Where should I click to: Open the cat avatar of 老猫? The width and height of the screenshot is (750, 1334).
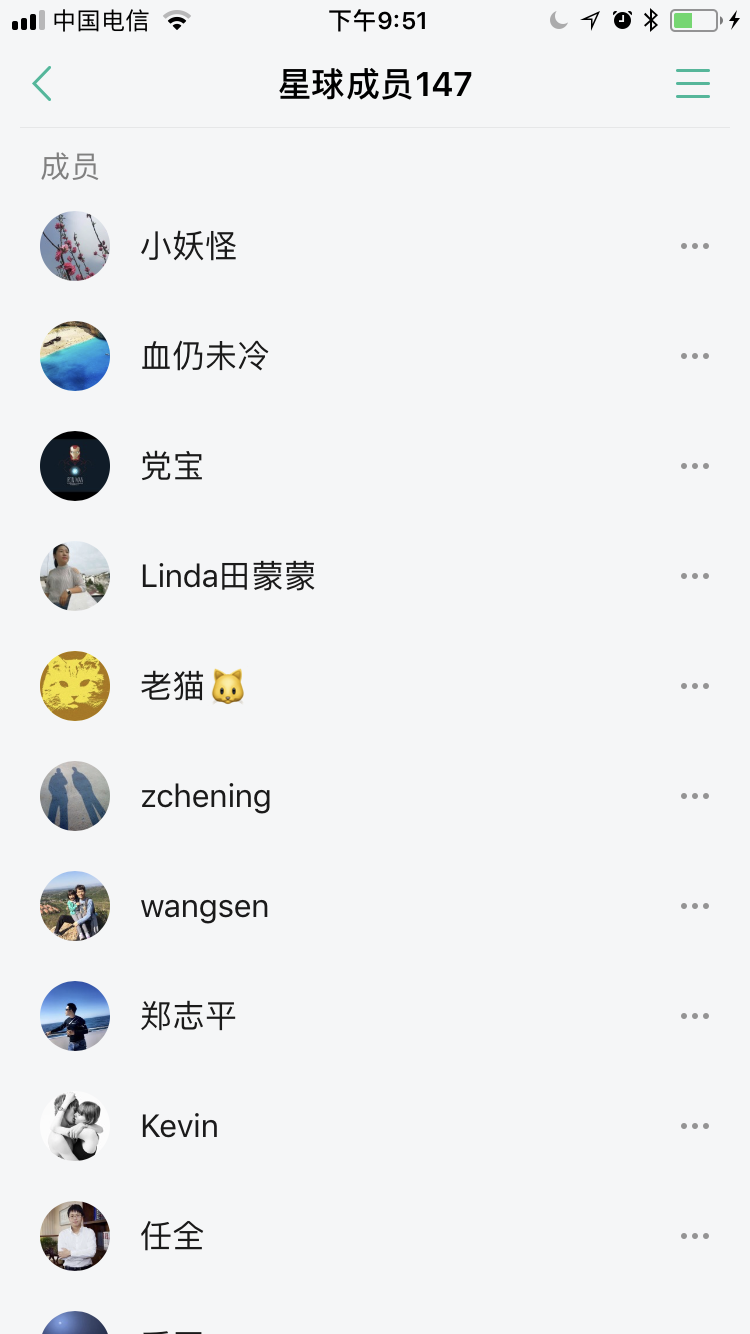point(74,686)
